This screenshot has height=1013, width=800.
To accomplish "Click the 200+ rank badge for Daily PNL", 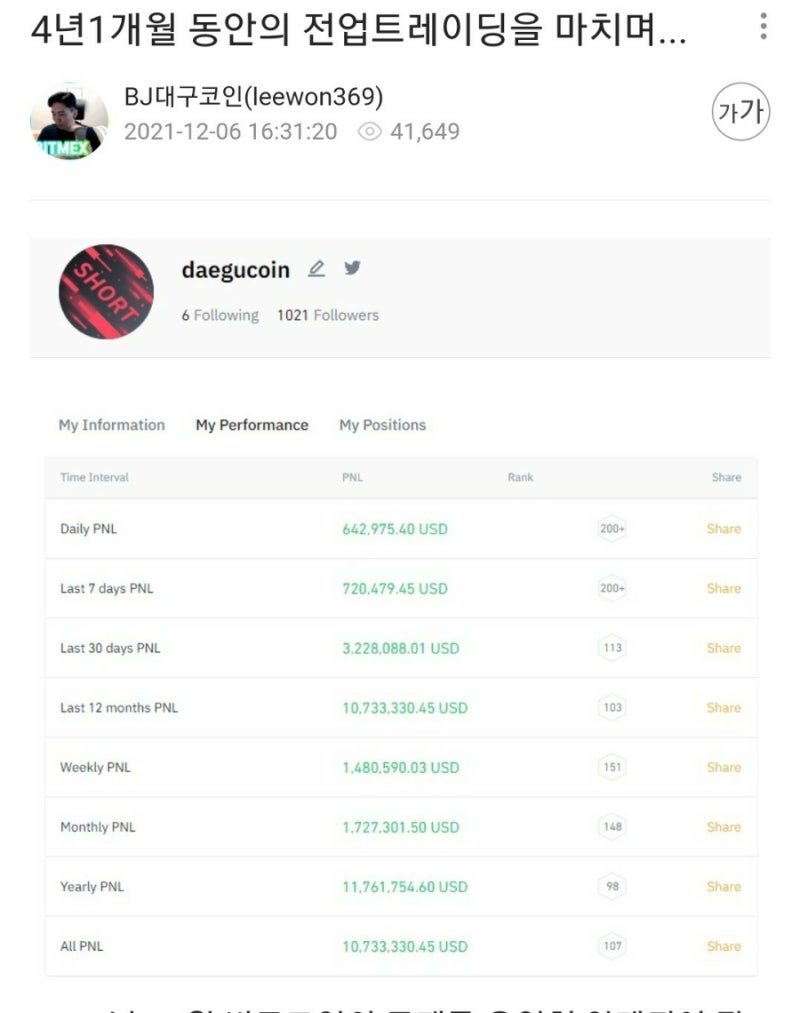I will pyautogui.click(x=612, y=529).
